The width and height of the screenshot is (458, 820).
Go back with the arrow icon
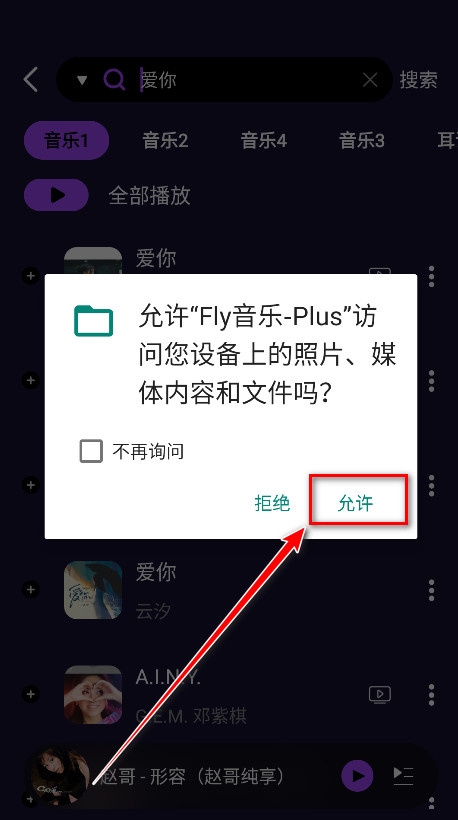click(31, 80)
